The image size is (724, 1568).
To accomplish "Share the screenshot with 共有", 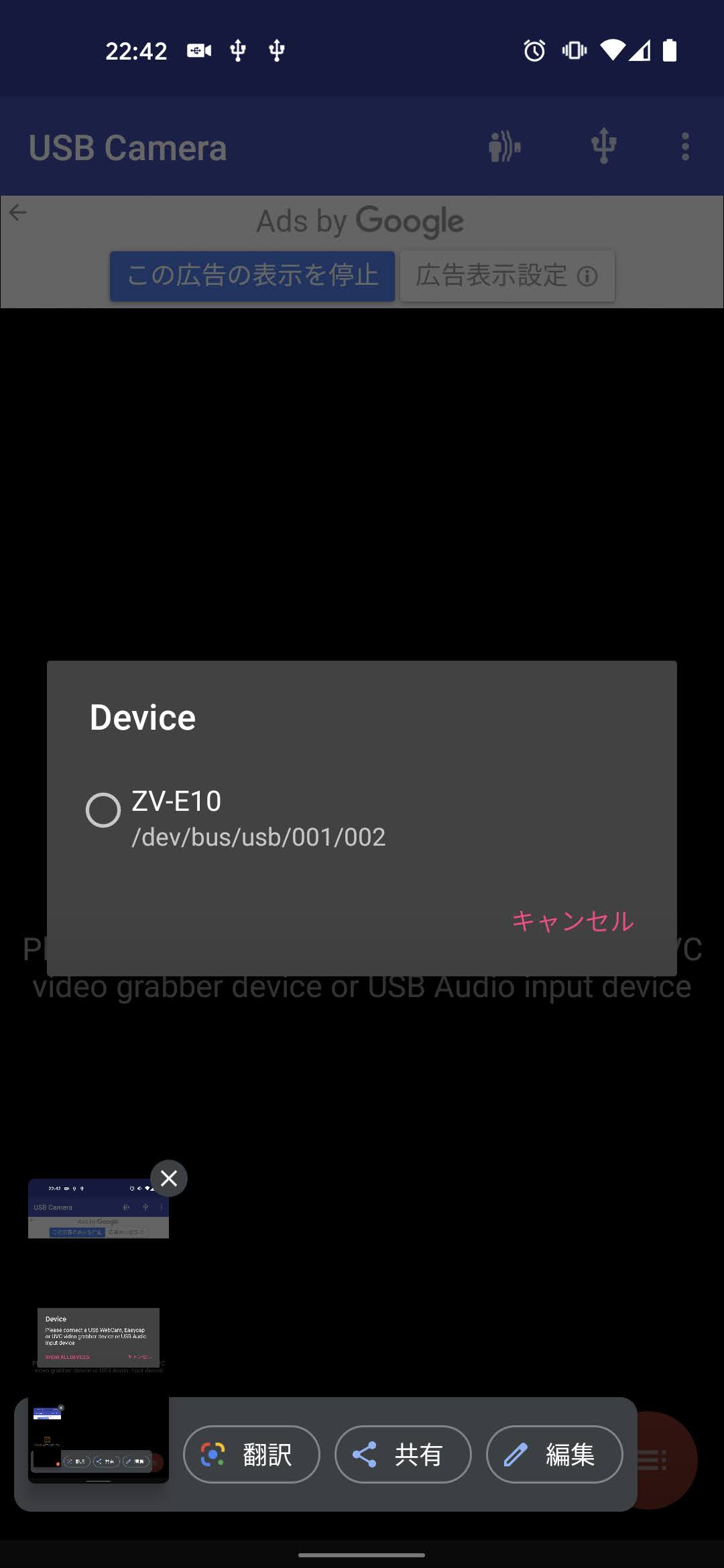I will pyautogui.click(x=403, y=1455).
